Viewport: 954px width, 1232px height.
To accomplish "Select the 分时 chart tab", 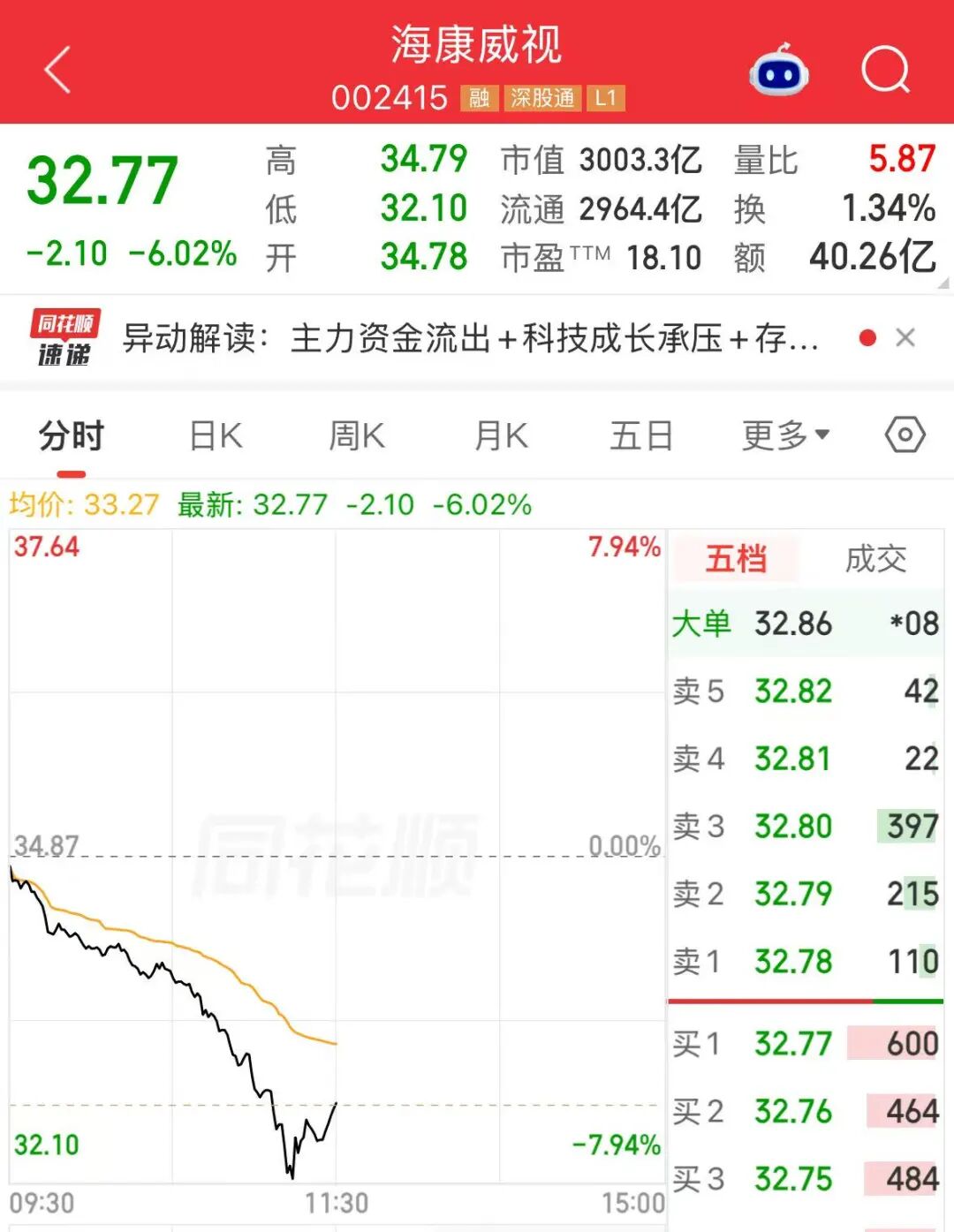I will pos(72,435).
